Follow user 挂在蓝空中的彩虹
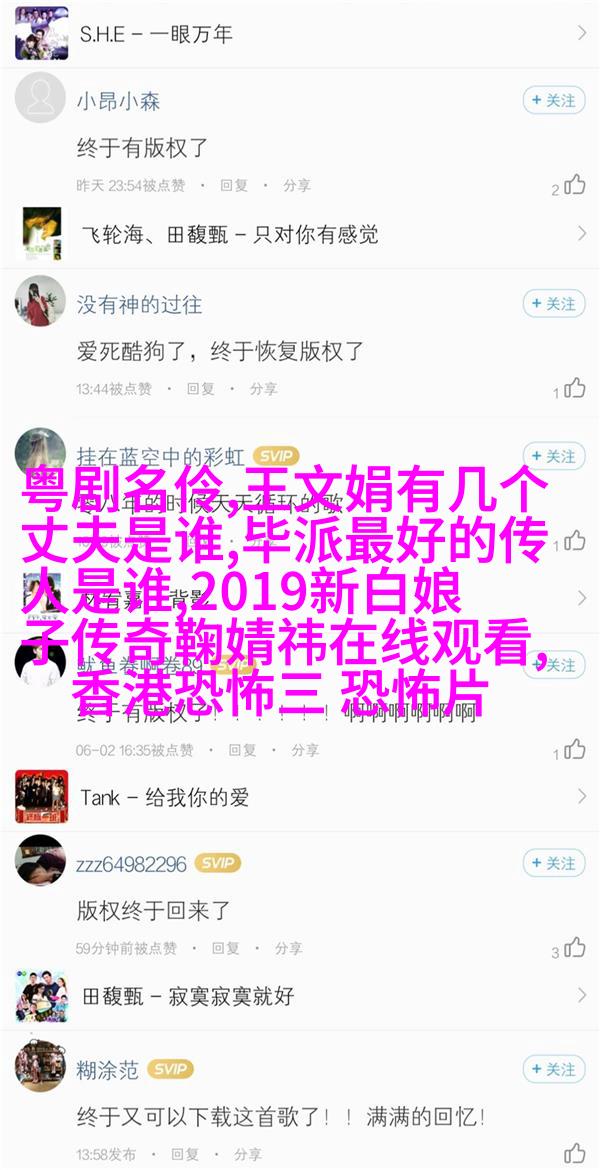Image resolution: width=600 pixels, height=1170 pixels. click(553, 456)
